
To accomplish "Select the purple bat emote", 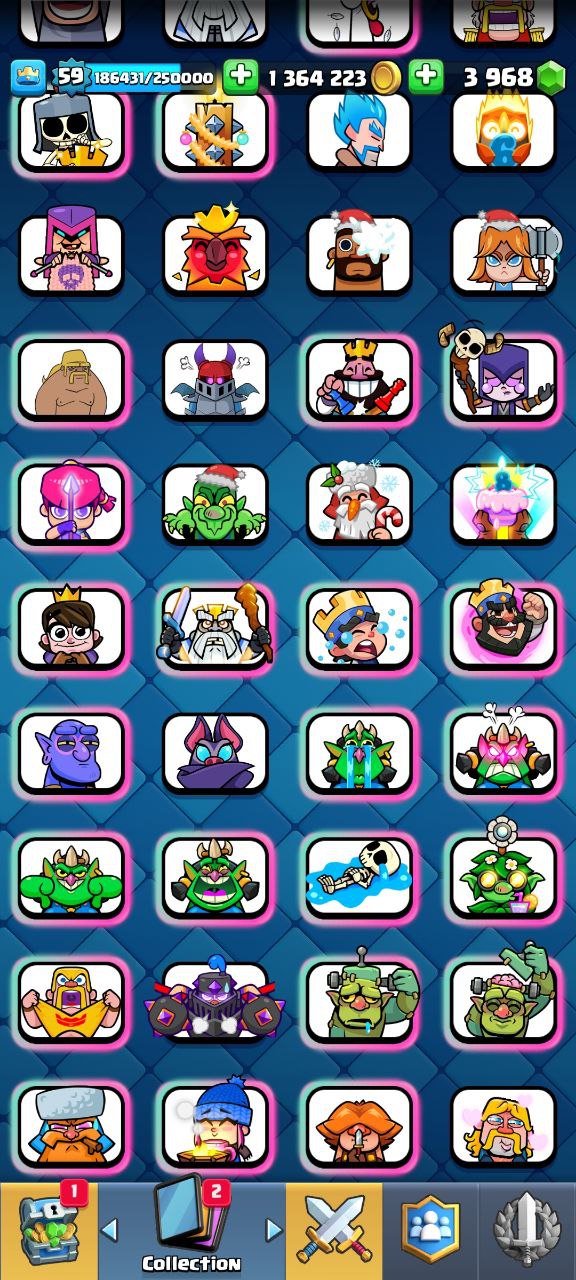I will pos(215,752).
